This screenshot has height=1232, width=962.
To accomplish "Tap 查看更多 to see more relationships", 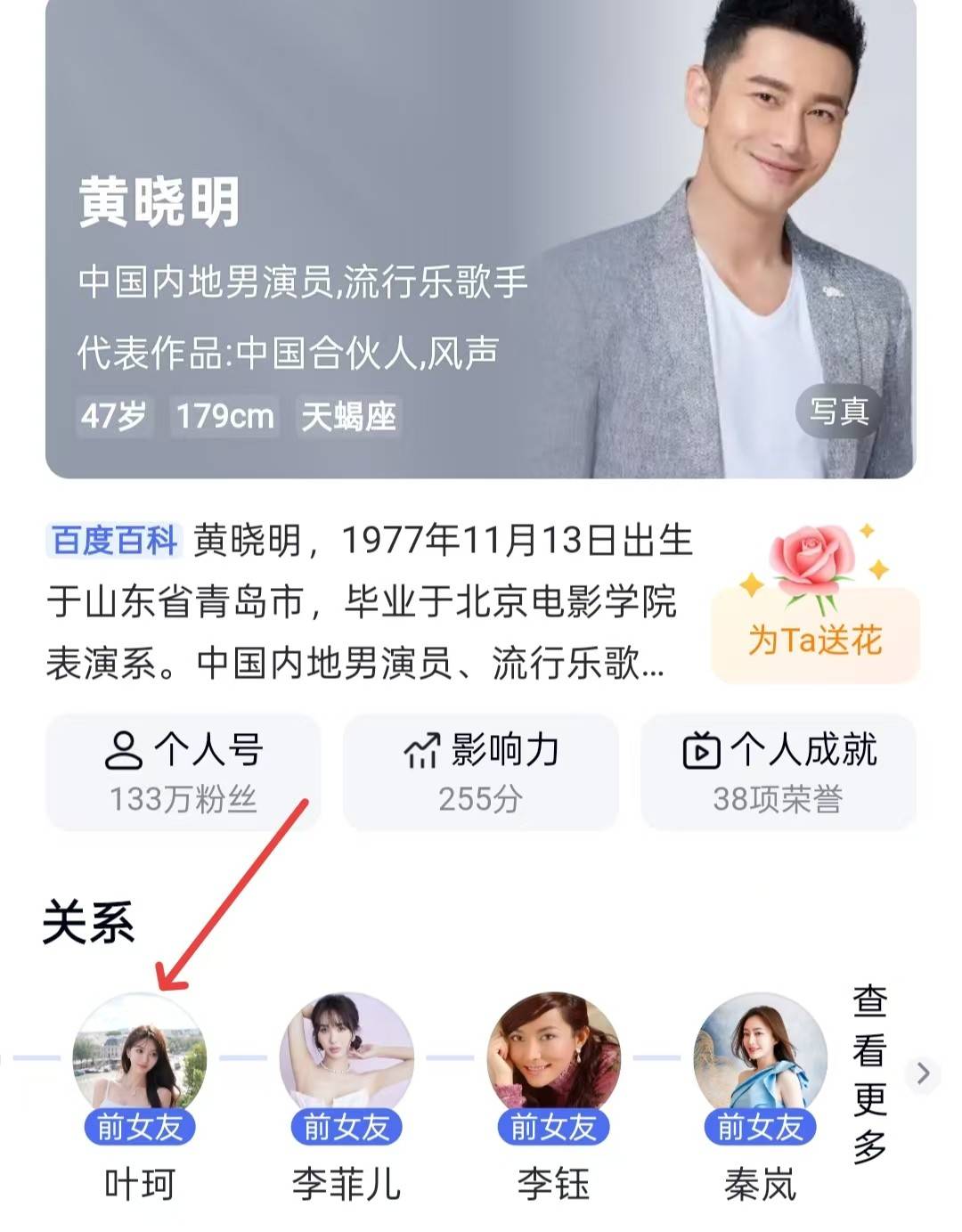I will [x=871, y=1073].
